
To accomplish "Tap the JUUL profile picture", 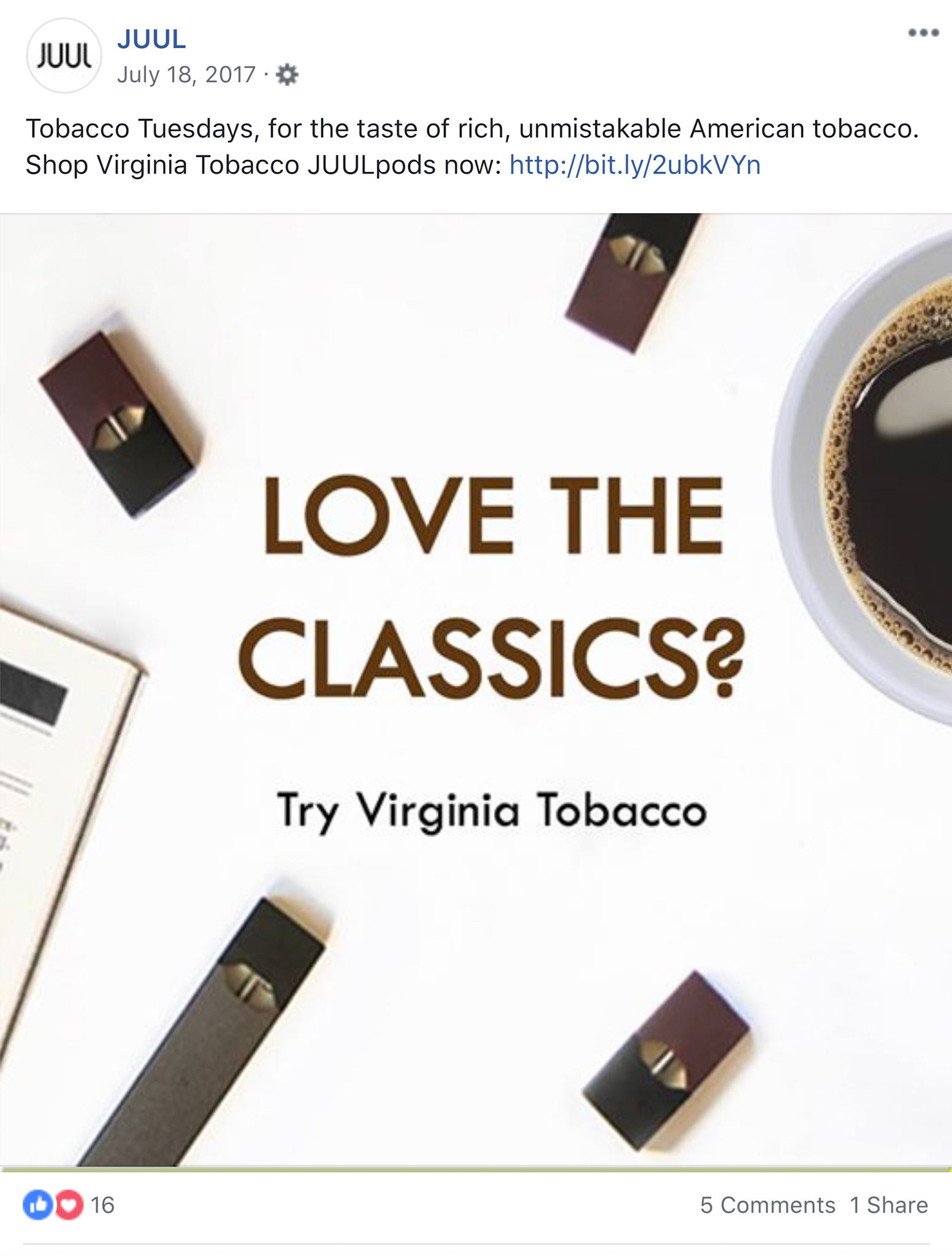I will 64,56.
